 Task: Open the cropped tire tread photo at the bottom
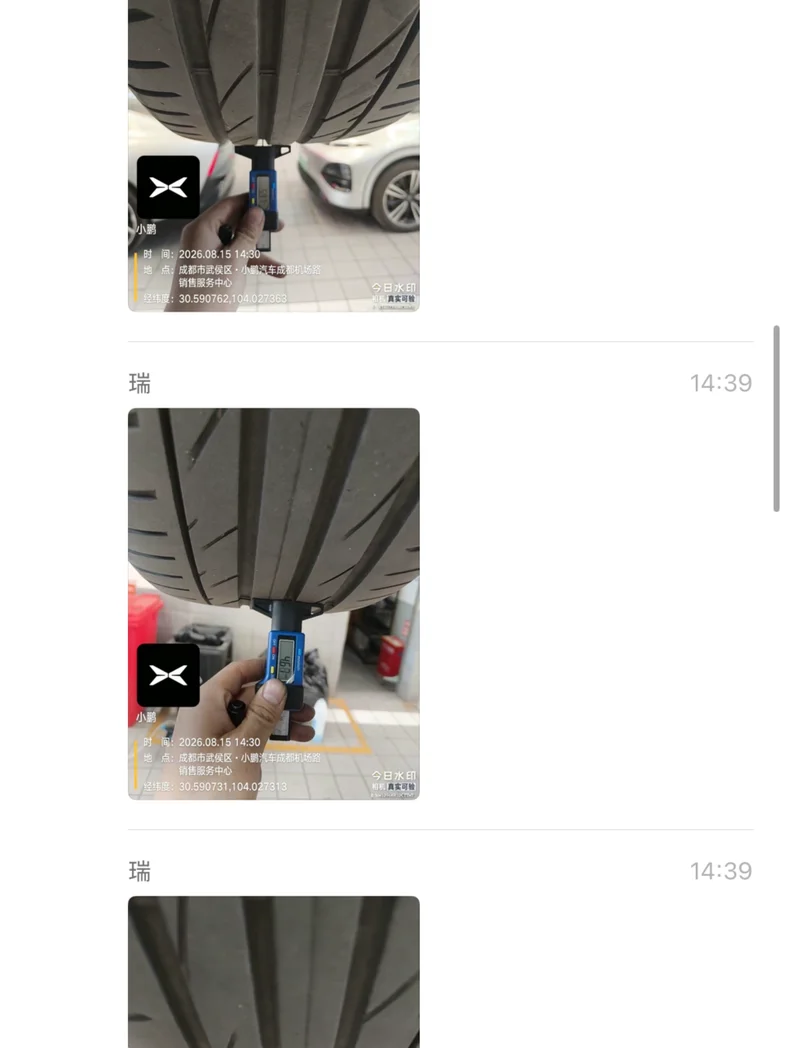point(273,972)
